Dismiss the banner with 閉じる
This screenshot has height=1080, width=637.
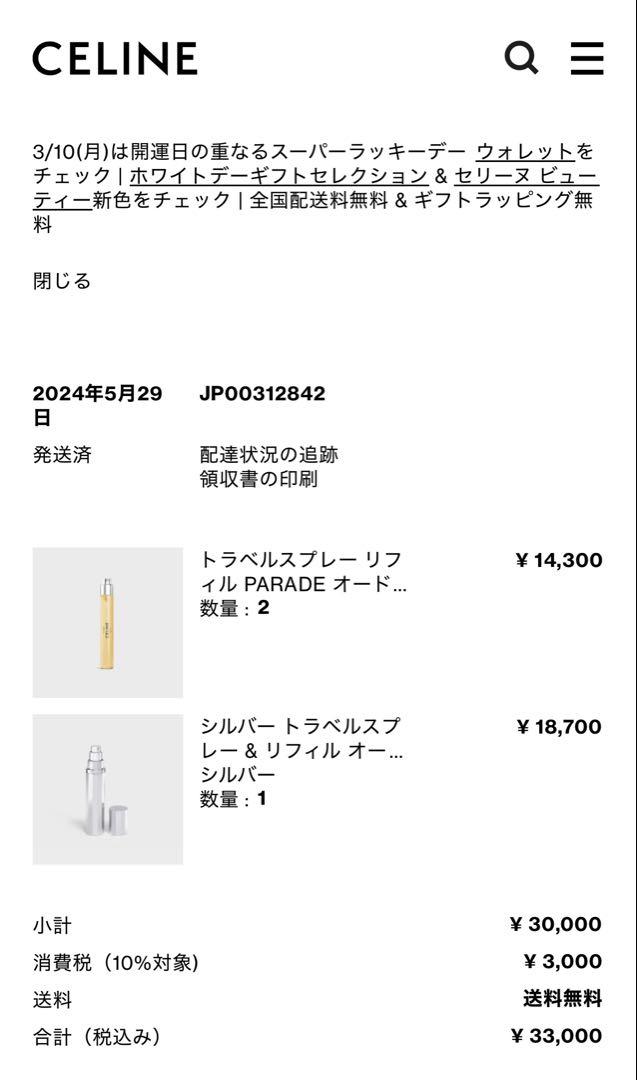click(62, 281)
